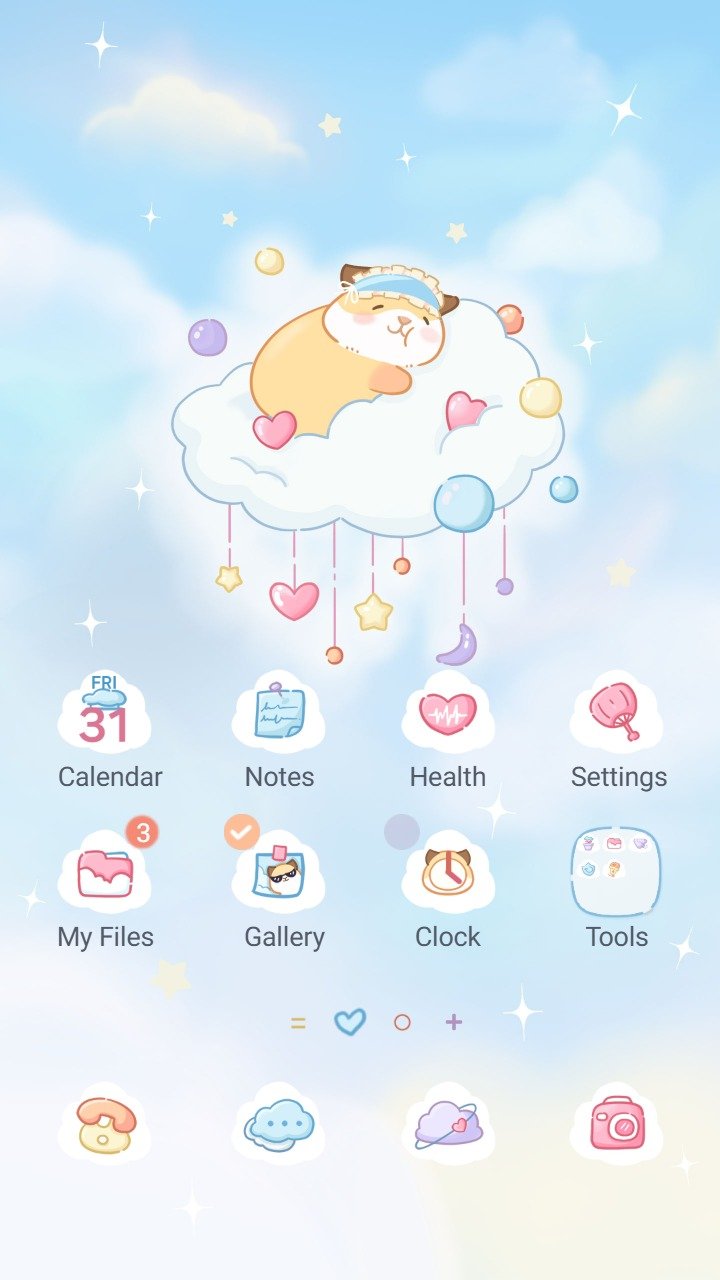720x1280 pixels.
Task: Tap the plus page indicator
Action: [454, 1022]
